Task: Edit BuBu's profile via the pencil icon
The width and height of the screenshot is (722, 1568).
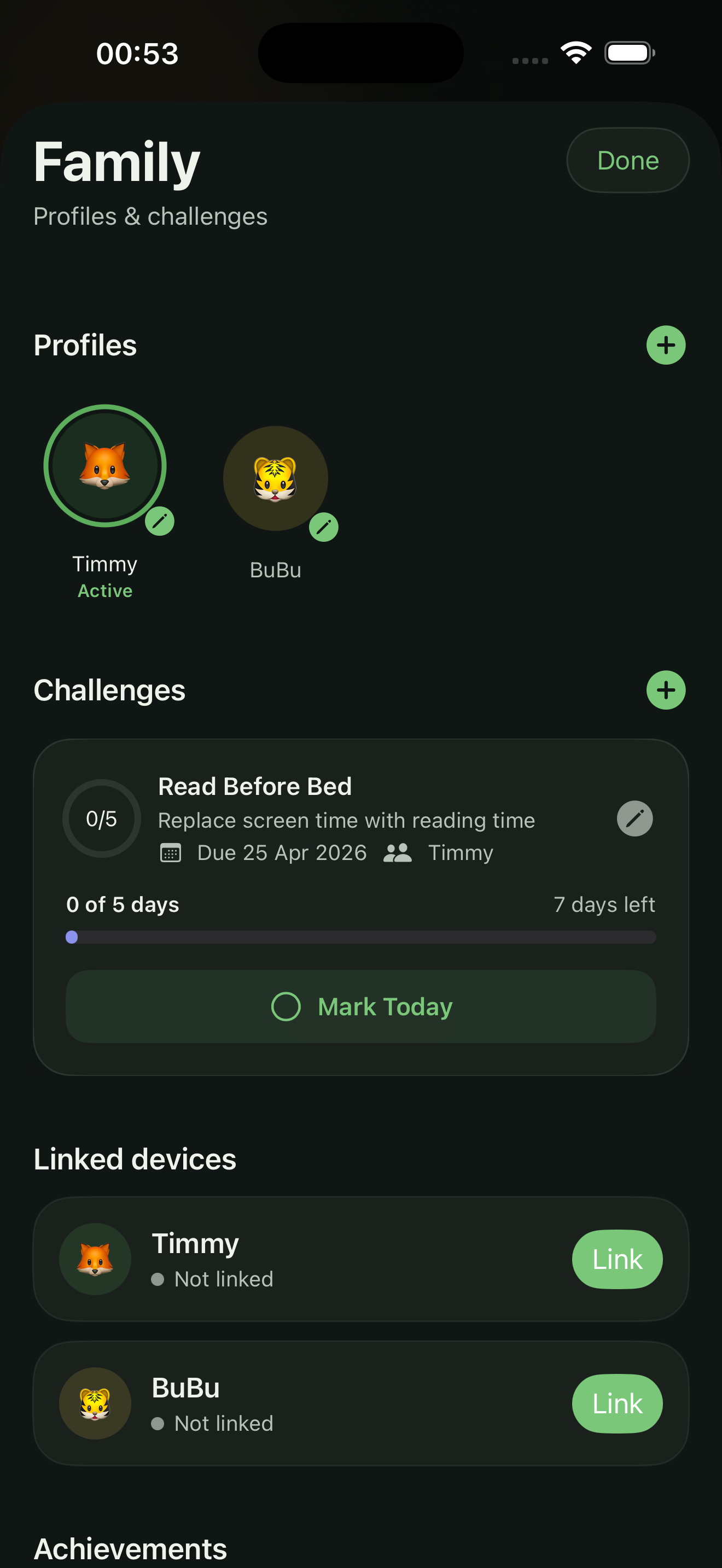Action: pos(324,527)
